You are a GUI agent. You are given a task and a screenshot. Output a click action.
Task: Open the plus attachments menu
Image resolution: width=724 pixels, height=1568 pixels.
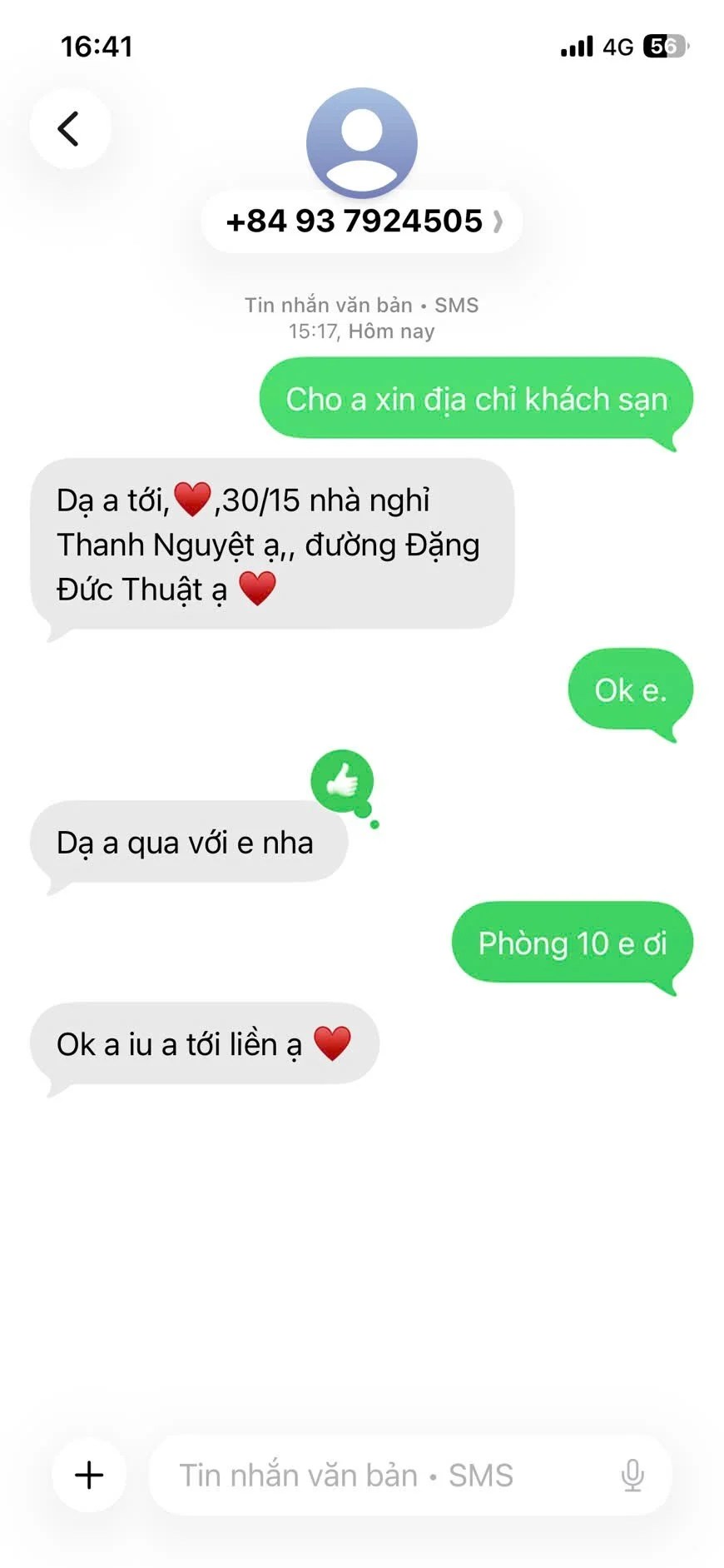pyautogui.click(x=89, y=1475)
